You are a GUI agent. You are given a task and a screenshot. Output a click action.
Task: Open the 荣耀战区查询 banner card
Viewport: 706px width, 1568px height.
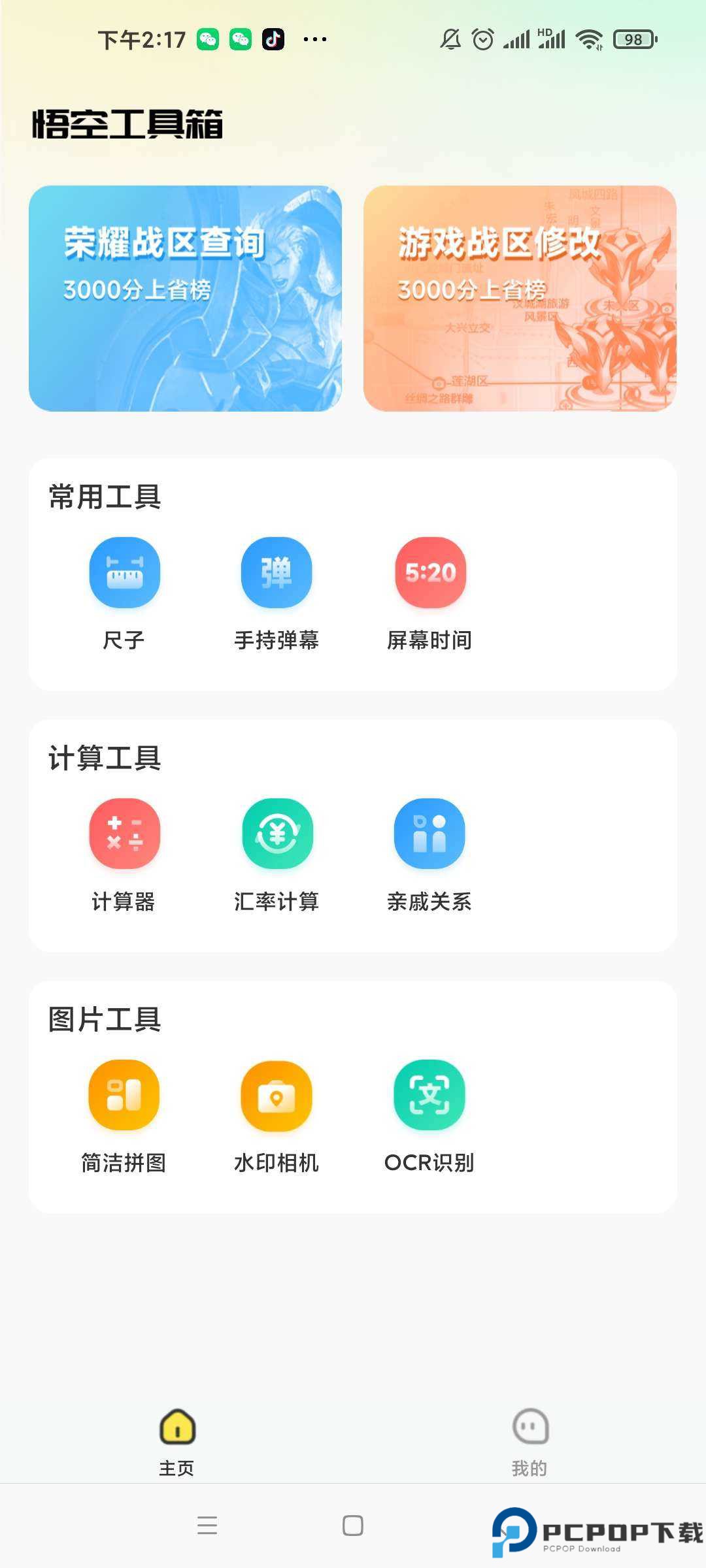tap(185, 299)
